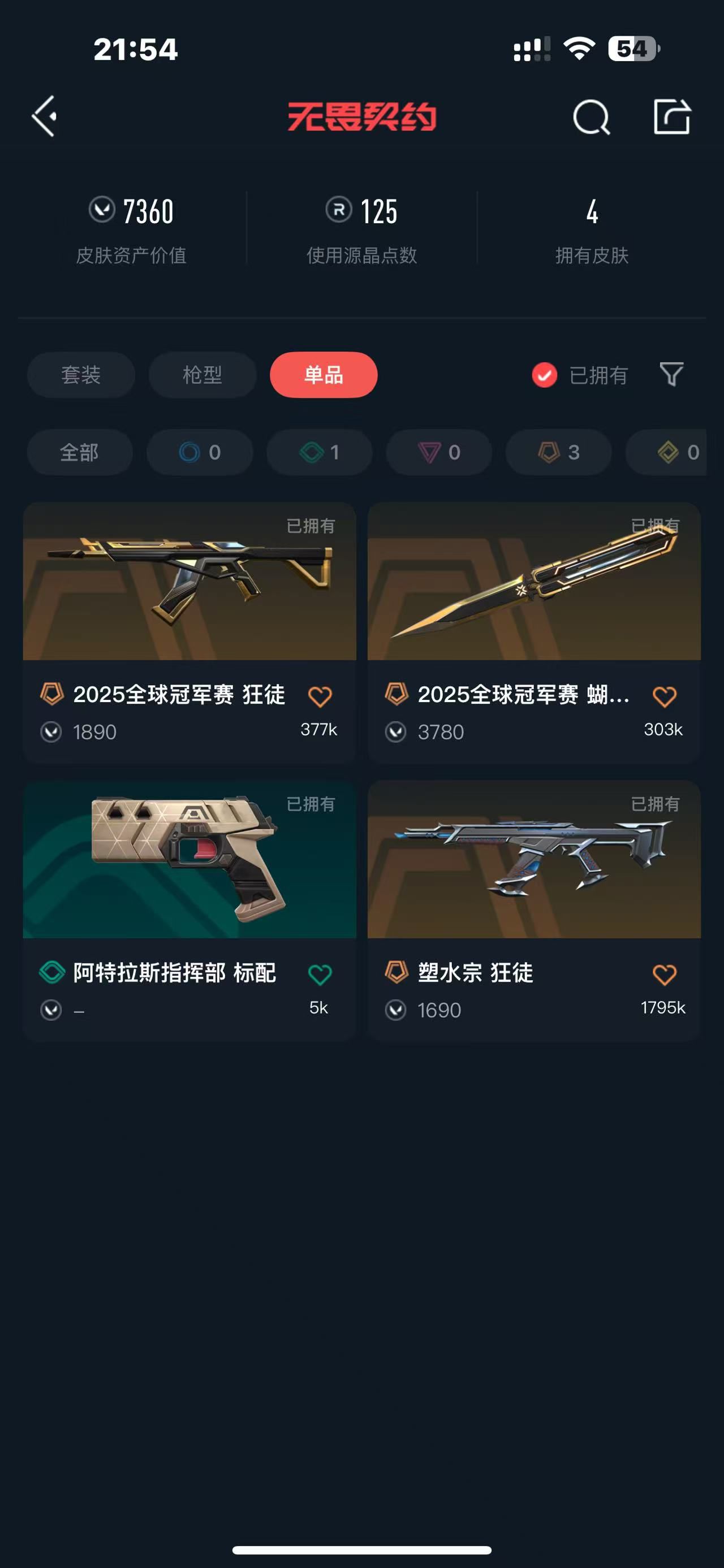
Task: Like the 阿特拉斯指挥部 标配 skin
Action: point(320,974)
